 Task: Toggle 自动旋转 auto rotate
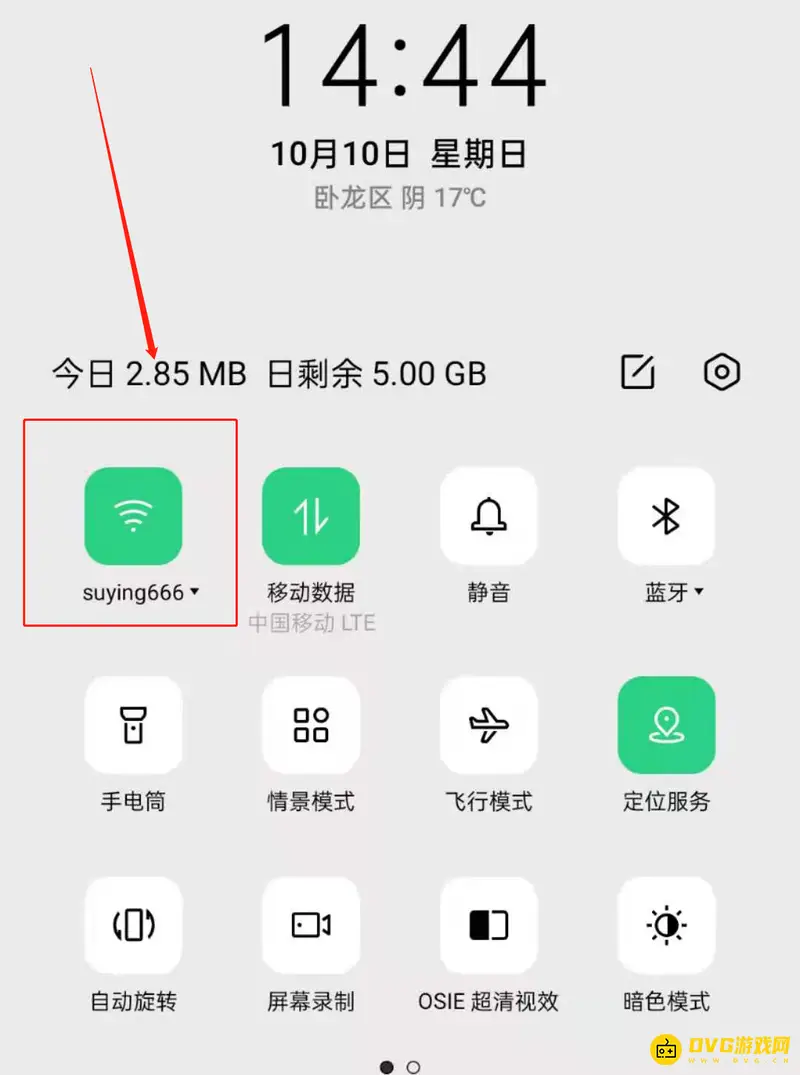(x=133, y=926)
